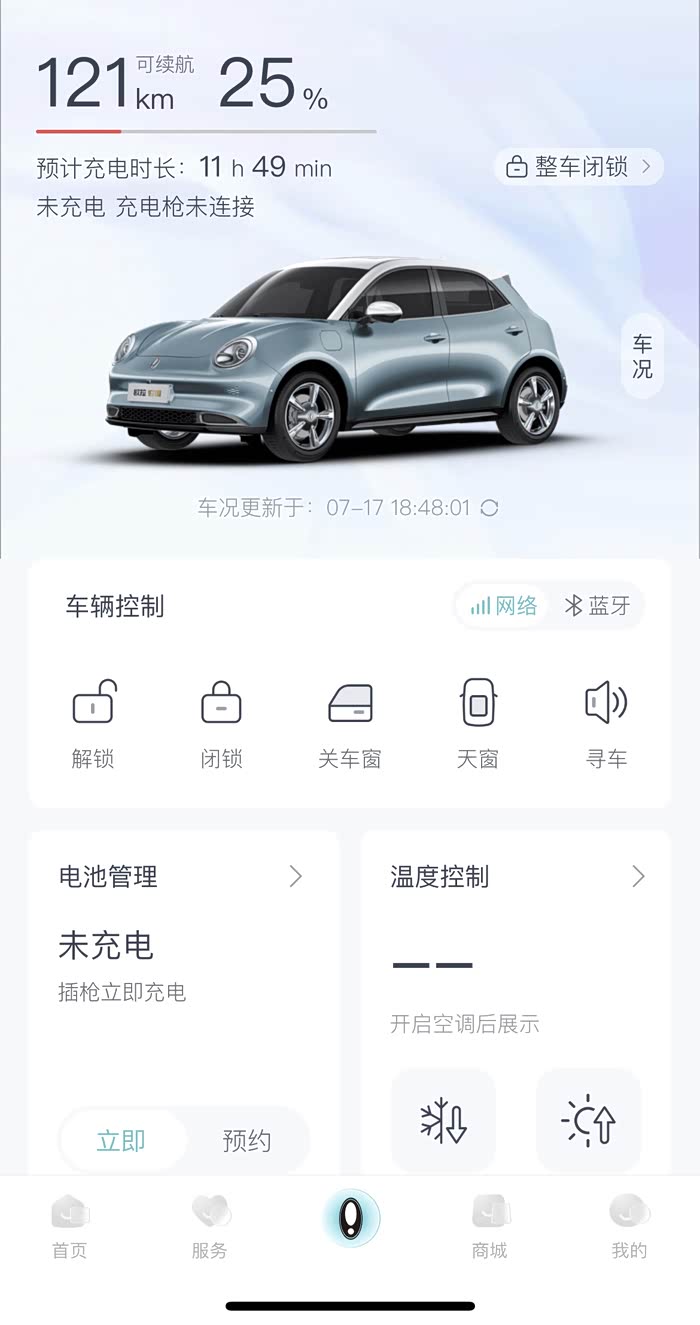The height and width of the screenshot is (1325, 700).
Task: Go to the 服务 tab
Action: (210, 1227)
